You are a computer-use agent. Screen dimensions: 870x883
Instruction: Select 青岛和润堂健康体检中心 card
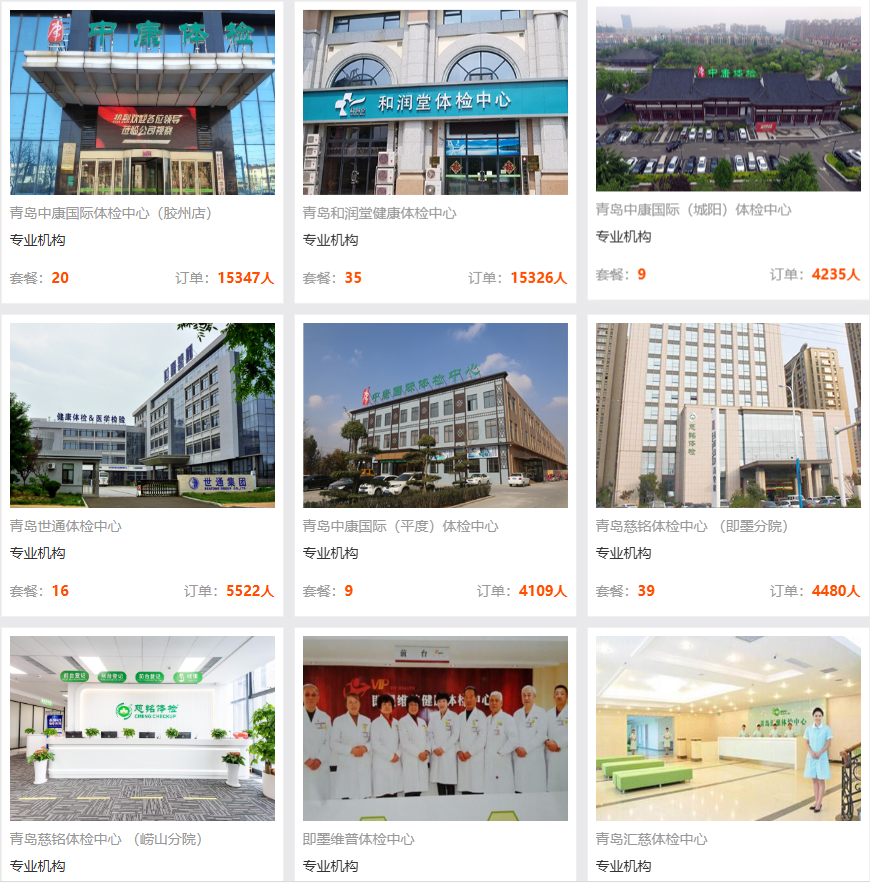click(435, 103)
